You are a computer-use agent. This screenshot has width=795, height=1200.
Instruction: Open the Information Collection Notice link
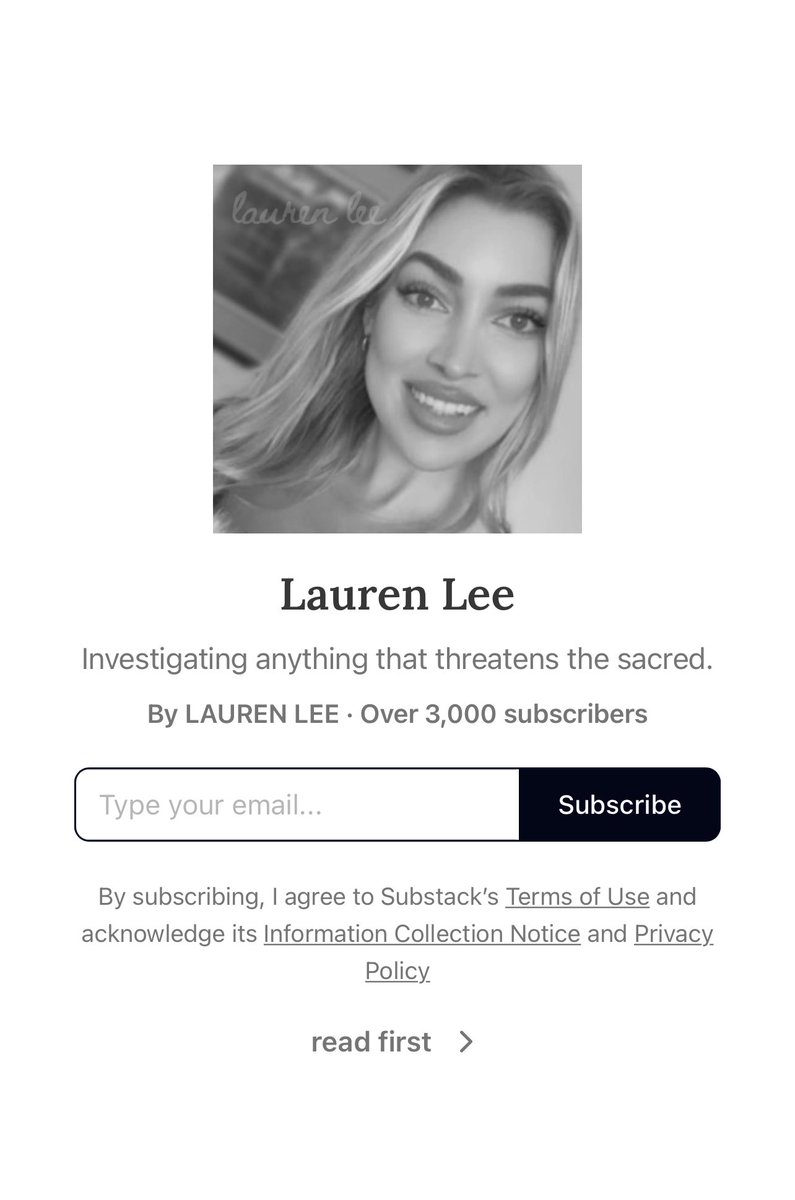421,933
